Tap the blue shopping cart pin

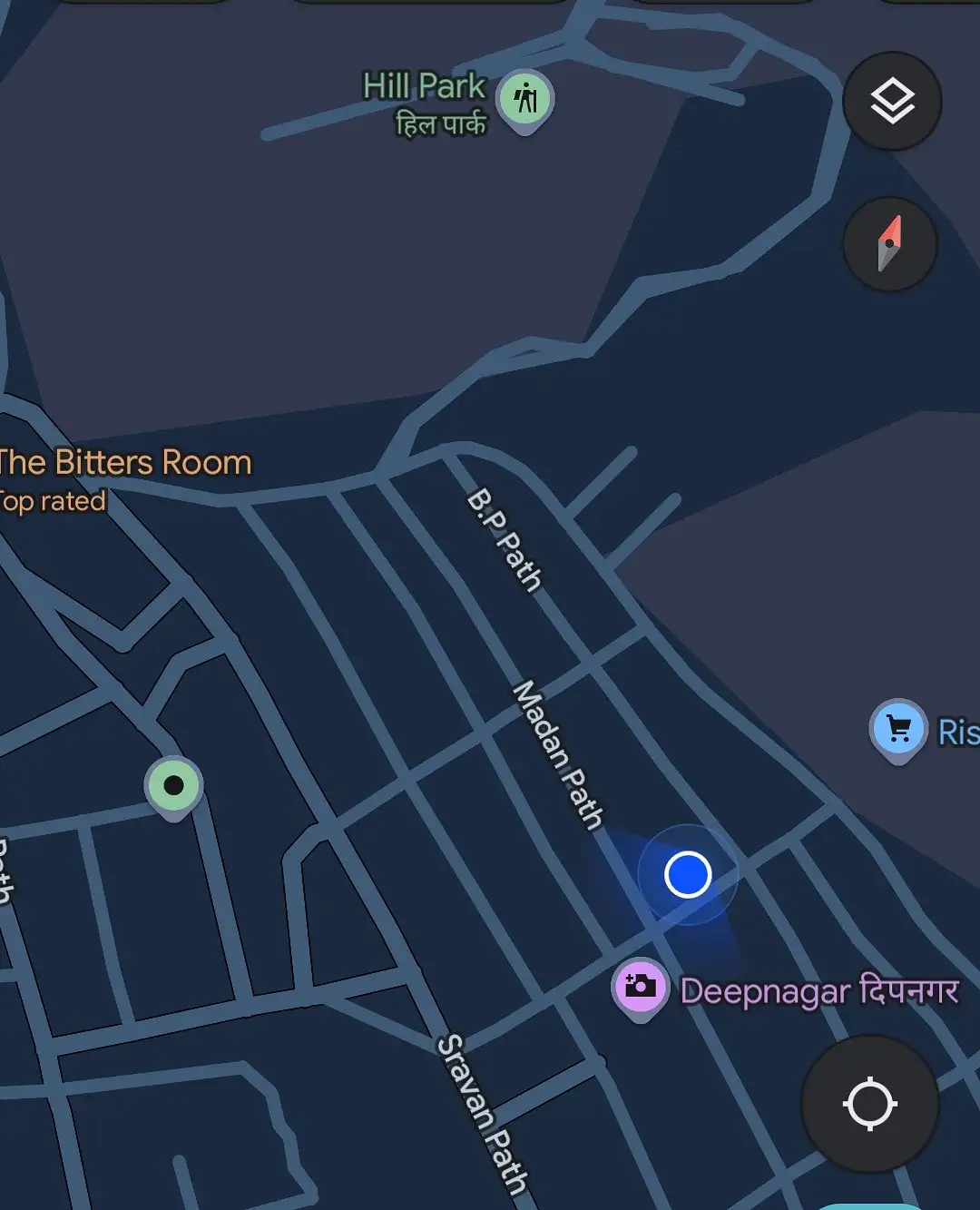[x=898, y=728]
